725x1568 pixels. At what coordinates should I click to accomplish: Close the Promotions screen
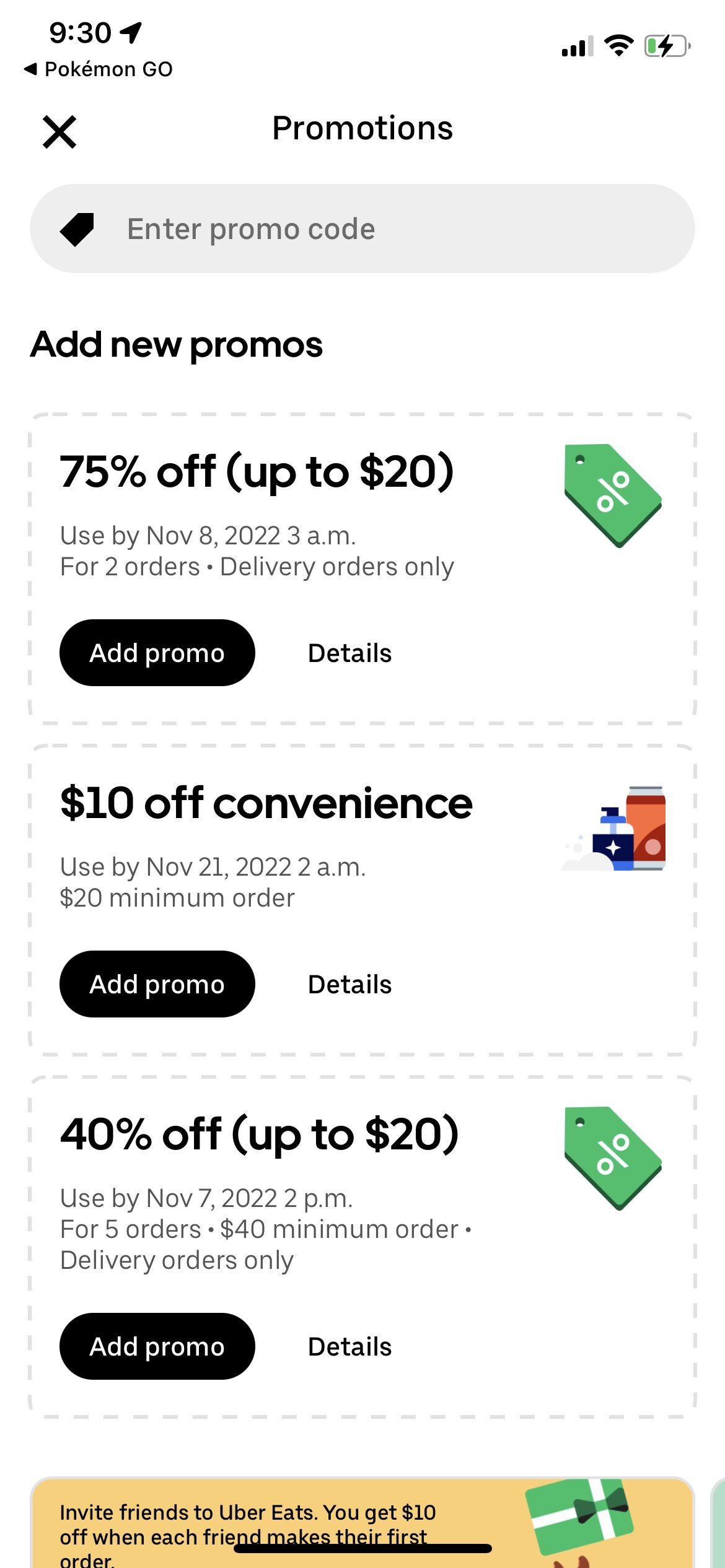coord(59,132)
